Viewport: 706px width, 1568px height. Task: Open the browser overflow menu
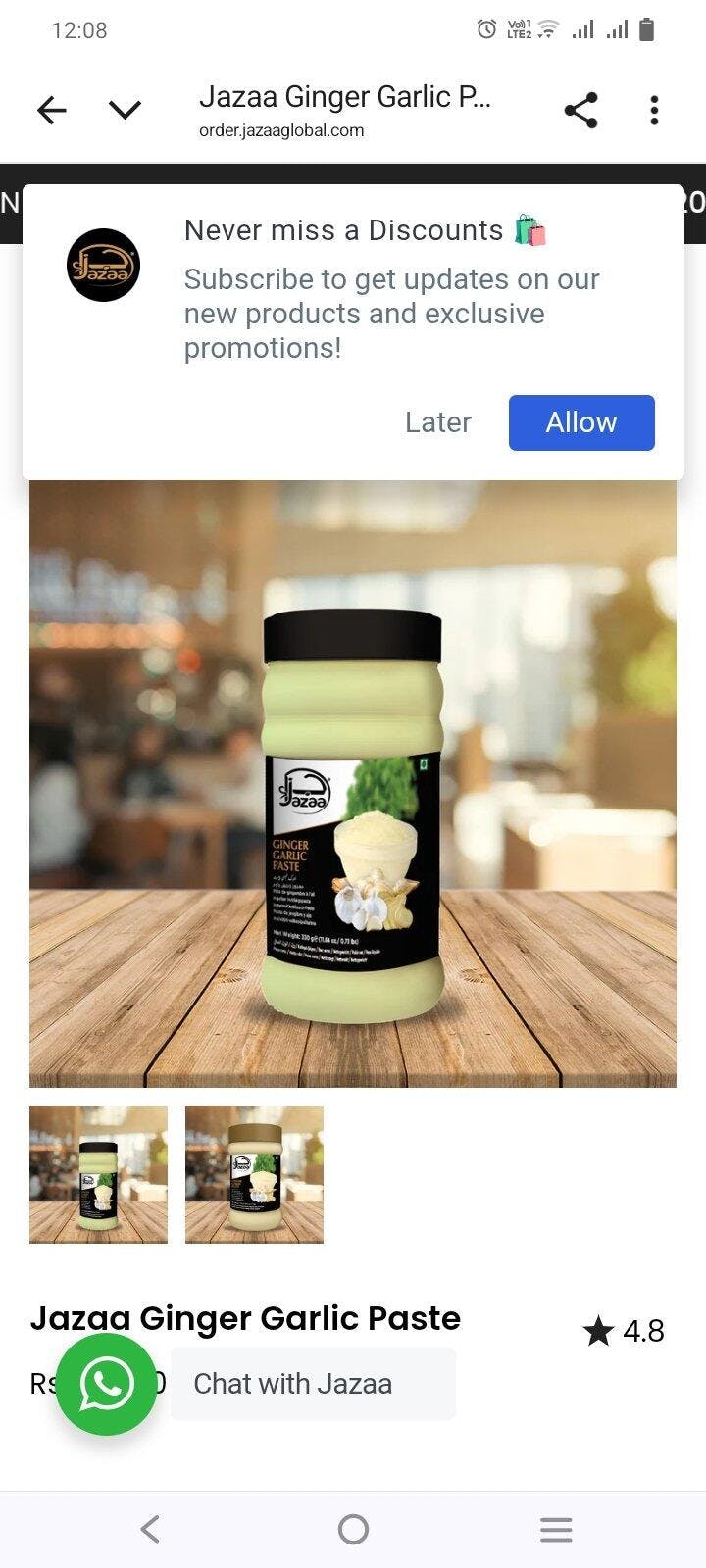[654, 111]
